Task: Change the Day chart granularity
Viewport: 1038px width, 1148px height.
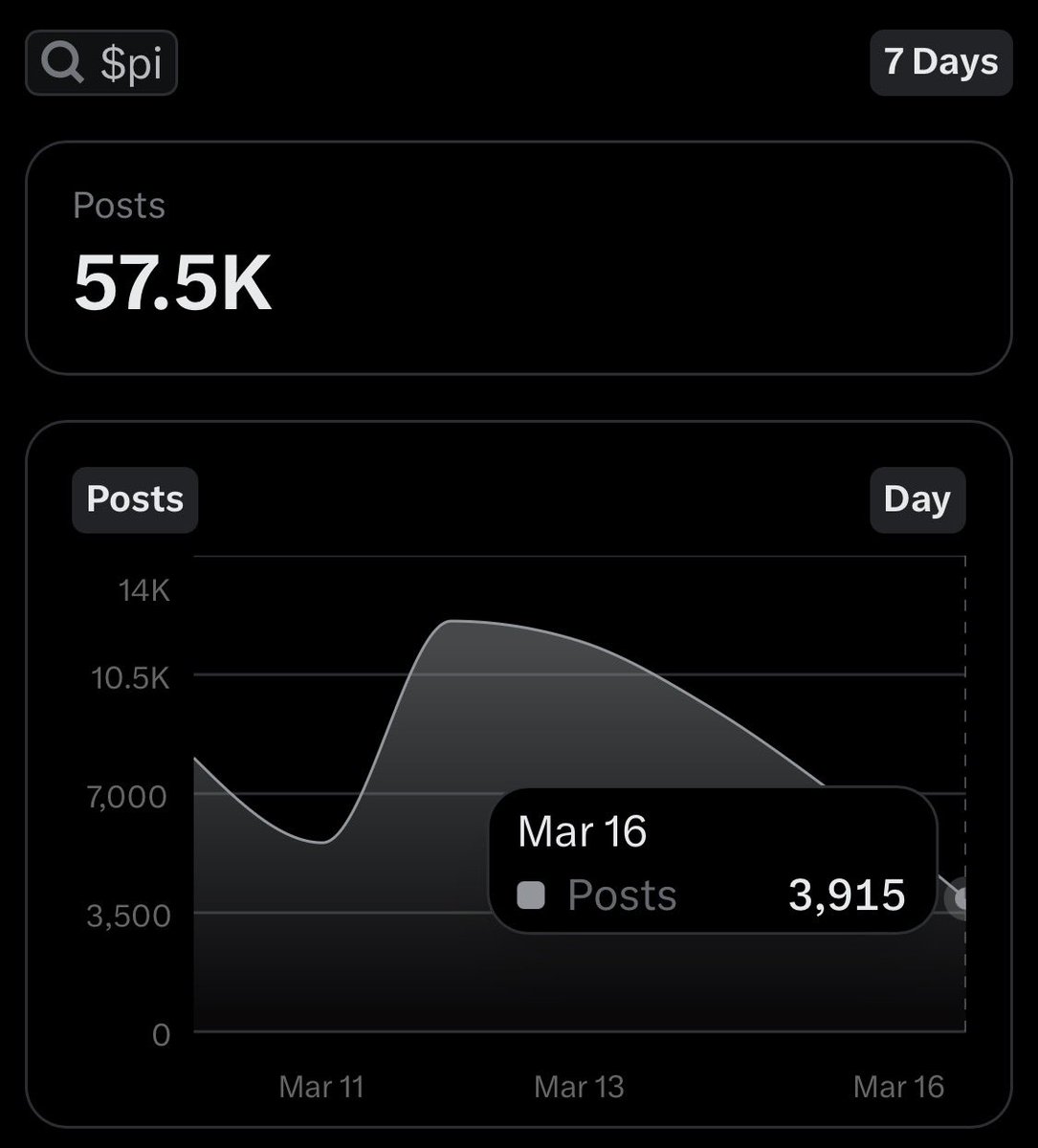Action: [917, 499]
